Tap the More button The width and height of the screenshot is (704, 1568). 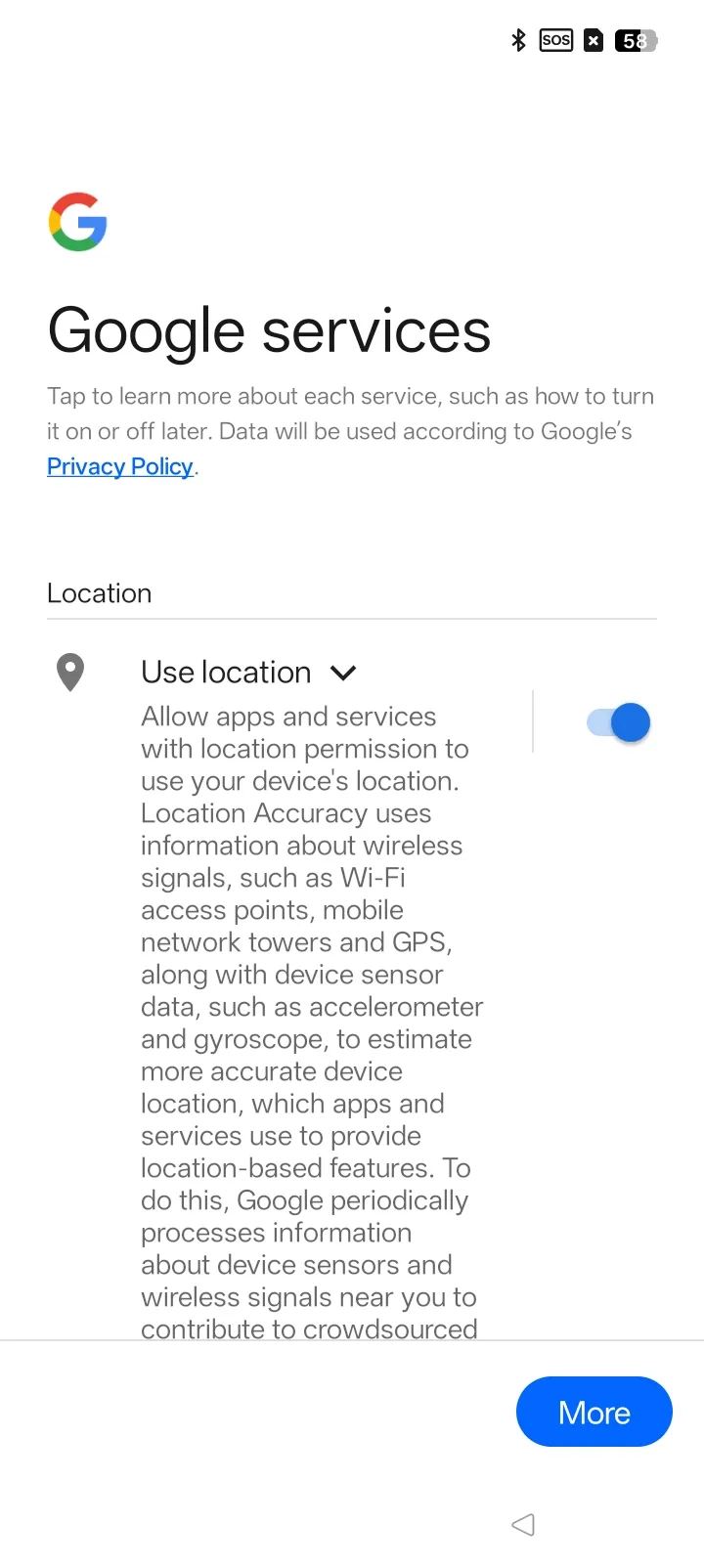pos(594,1412)
